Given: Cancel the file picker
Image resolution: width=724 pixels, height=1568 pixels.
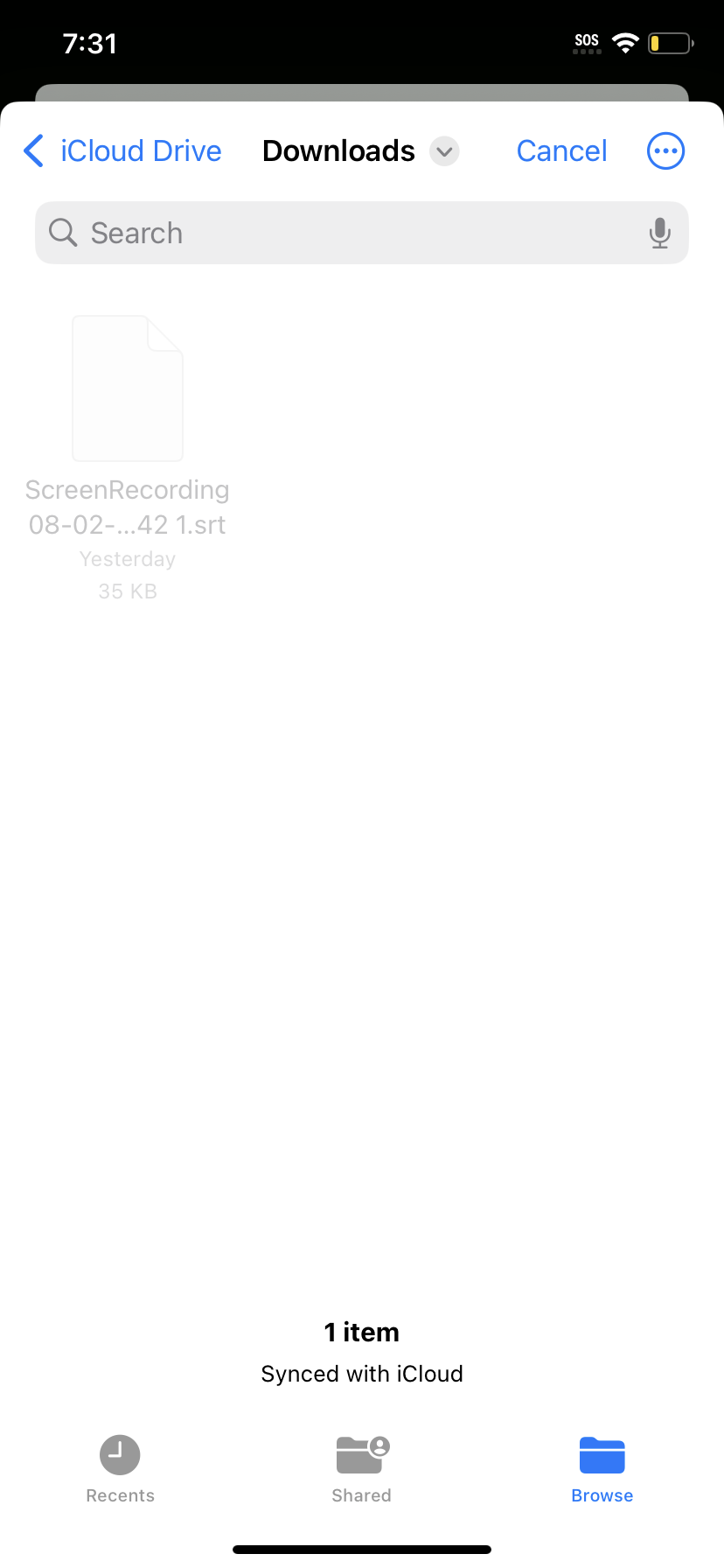Looking at the screenshot, I should [x=561, y=150].
